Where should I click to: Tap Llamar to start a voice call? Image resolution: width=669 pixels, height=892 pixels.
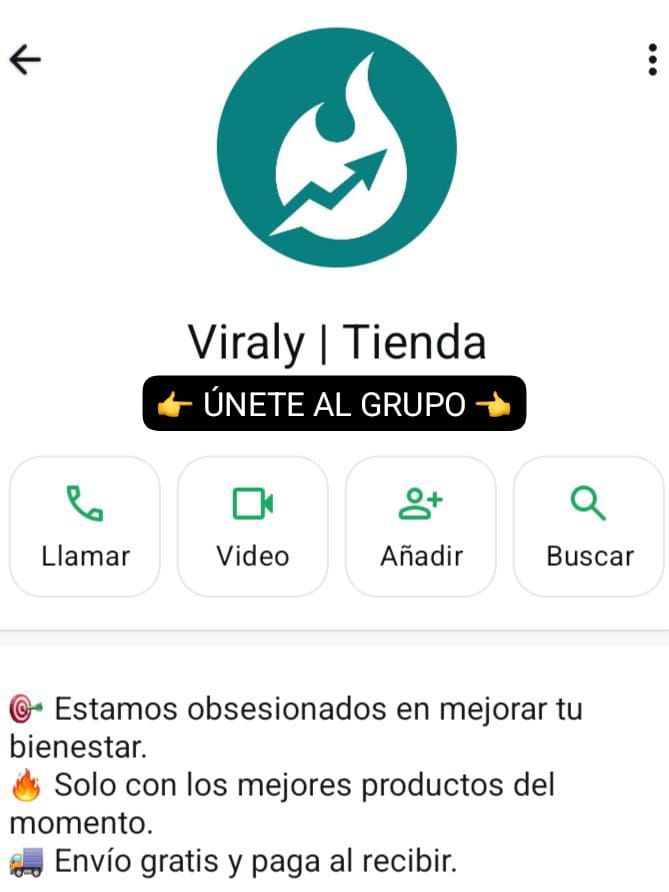[85, 526]
